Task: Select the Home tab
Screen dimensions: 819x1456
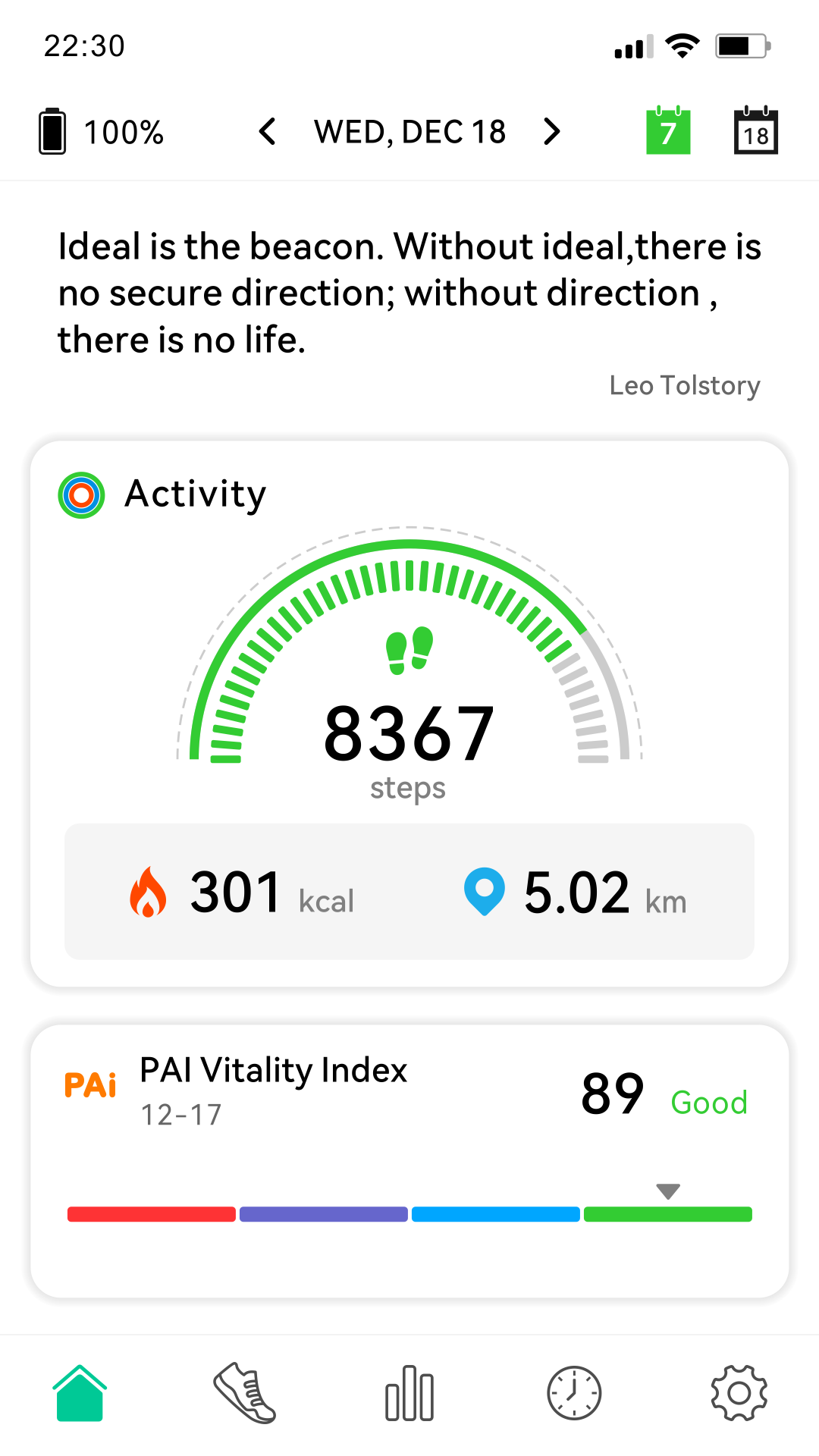Action: pos(80,1393)
